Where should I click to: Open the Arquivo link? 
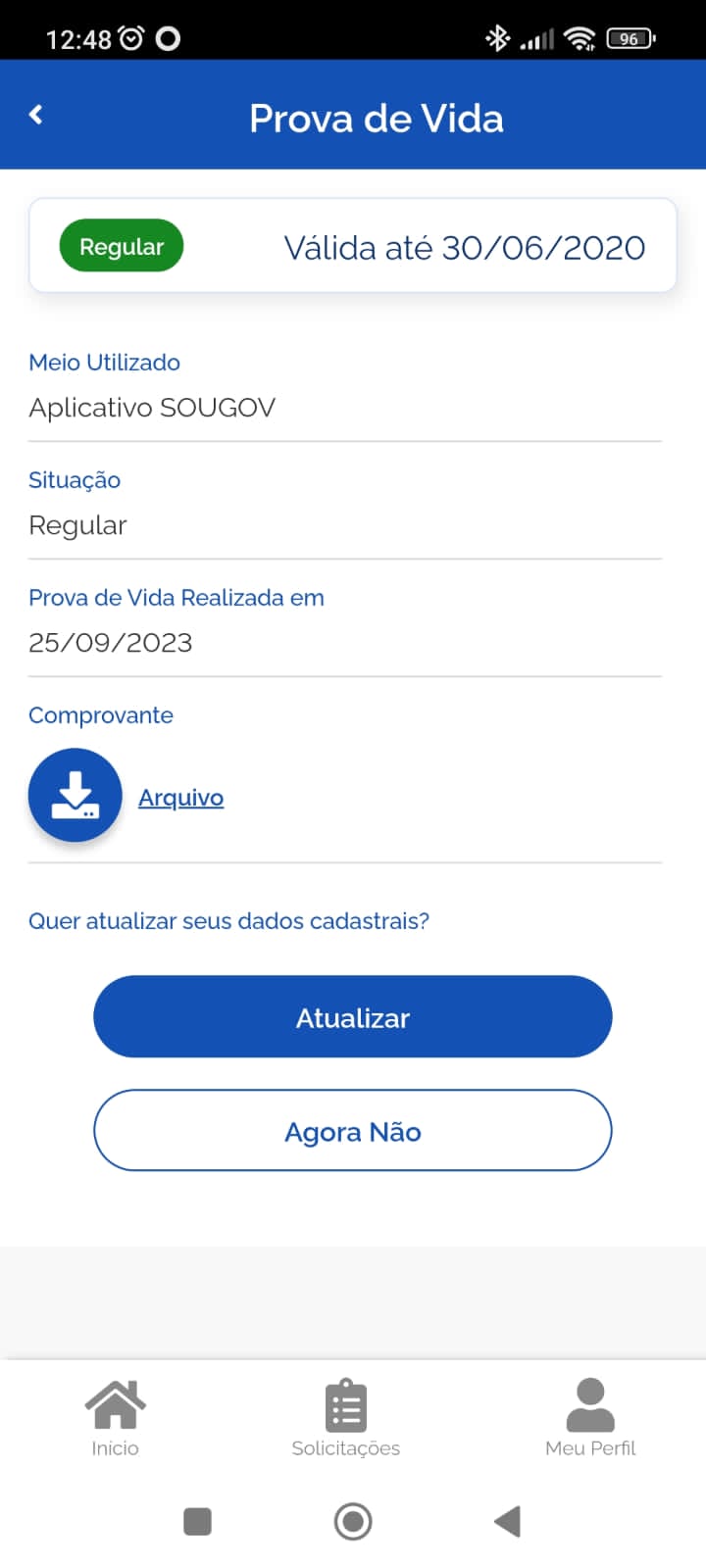click(180, 798)
